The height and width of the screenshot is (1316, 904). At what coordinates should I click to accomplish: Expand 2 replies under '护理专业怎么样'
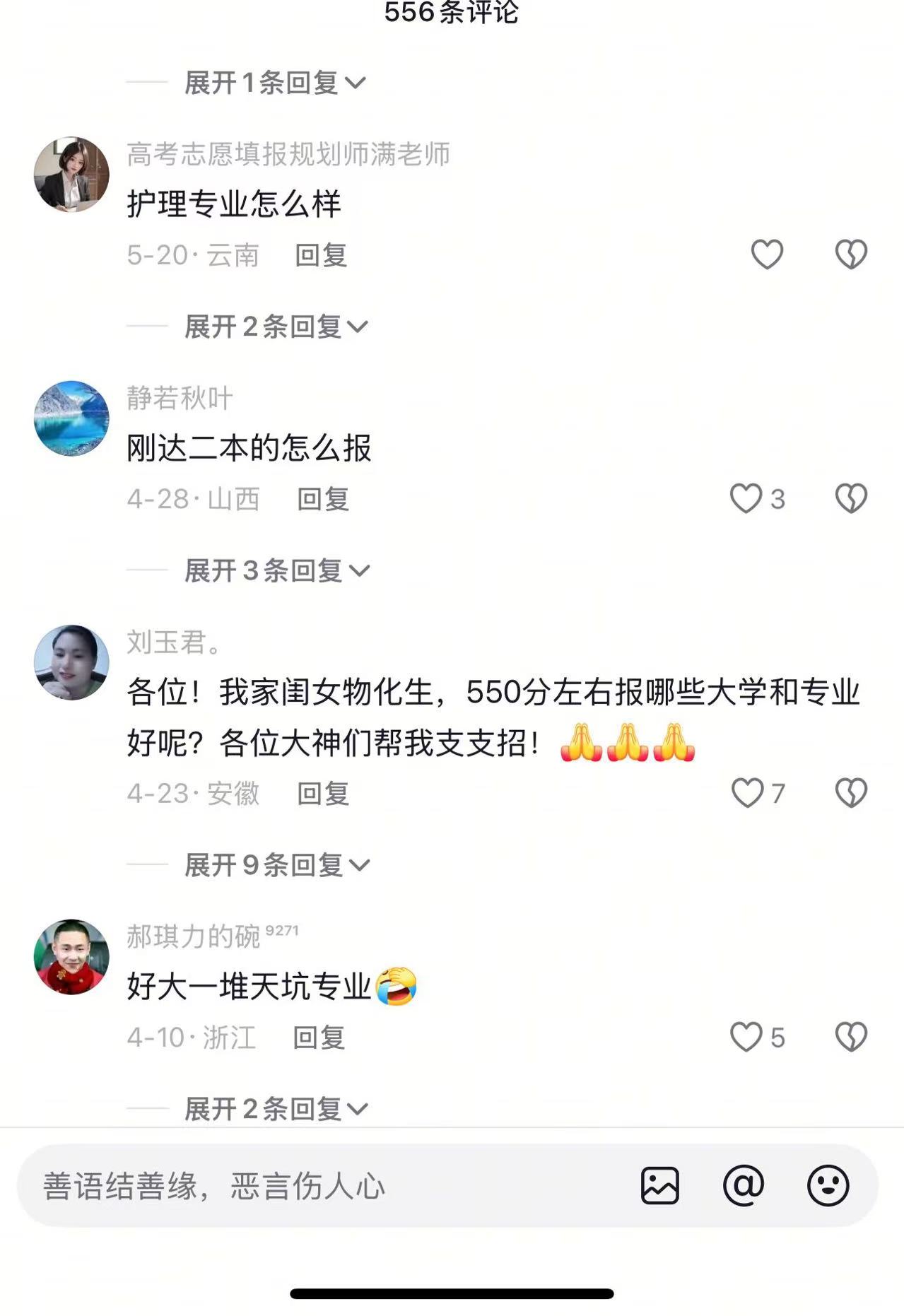coord(276,327)
